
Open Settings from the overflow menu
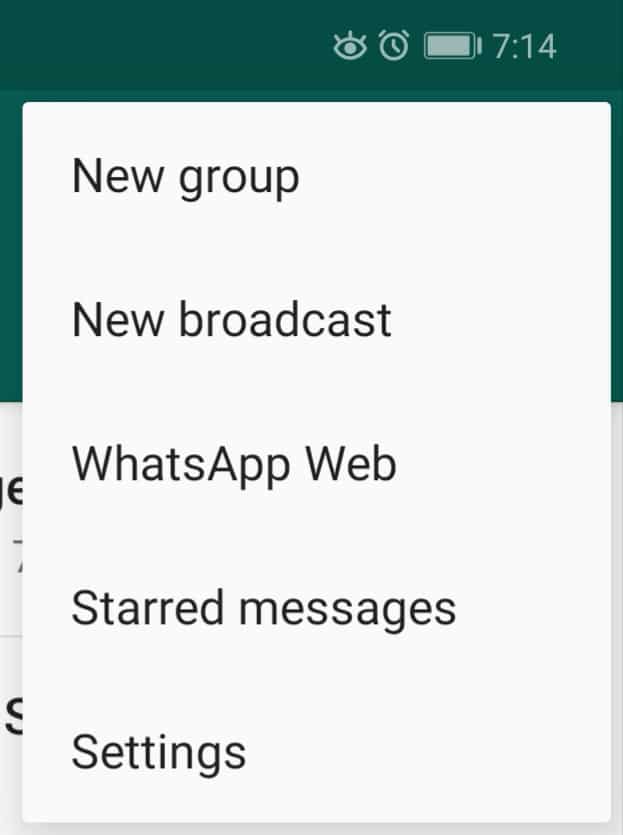[x=159, y=751]
